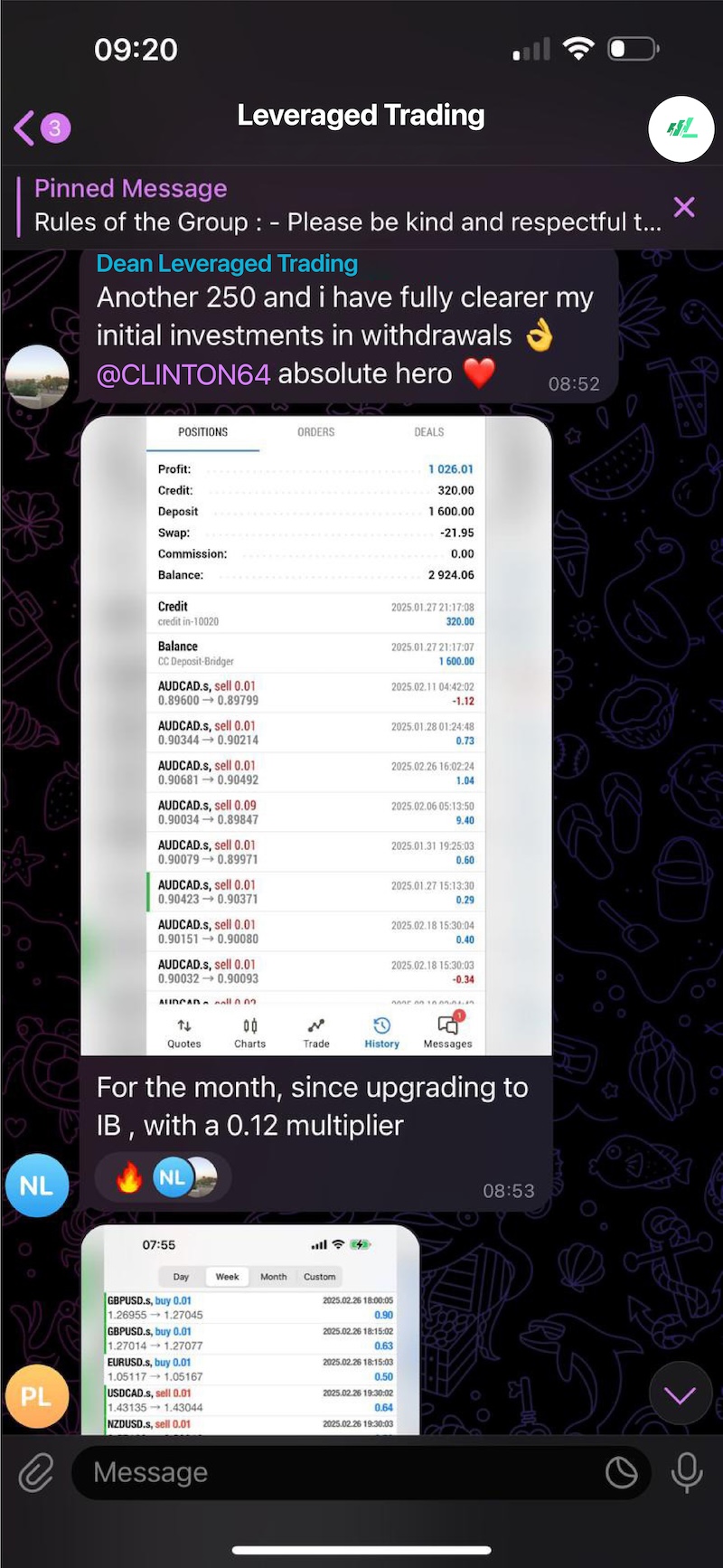
Task: Jump to the latest messages
Action: click(680, 1395)
